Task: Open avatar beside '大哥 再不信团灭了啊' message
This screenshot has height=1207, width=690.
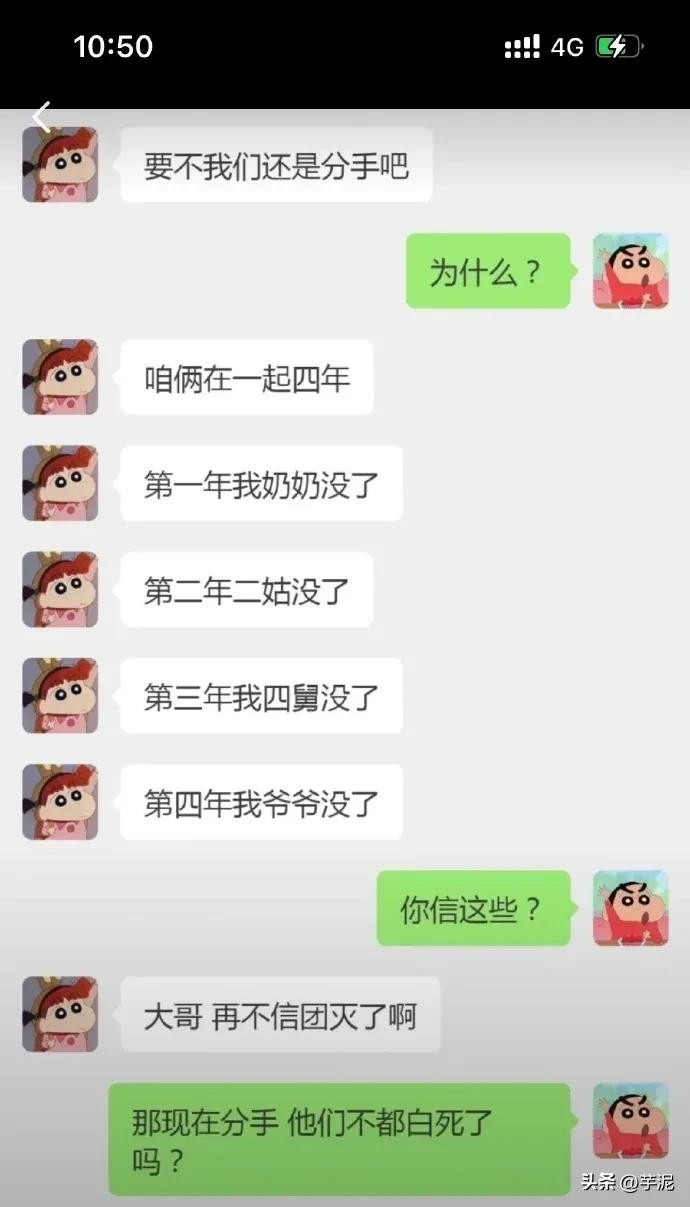Action: 60,1014
